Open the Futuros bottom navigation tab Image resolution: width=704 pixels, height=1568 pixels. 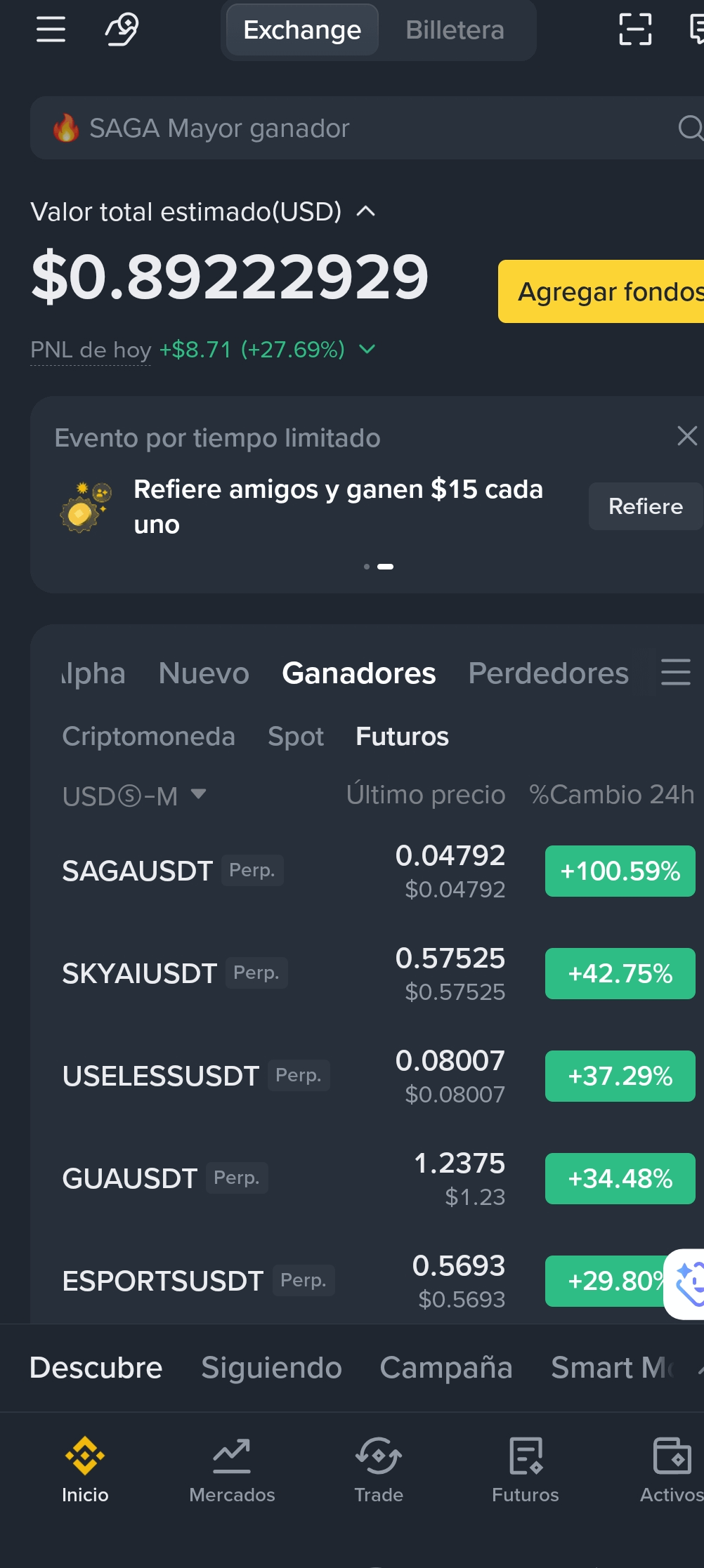[x=526, y=1469]
